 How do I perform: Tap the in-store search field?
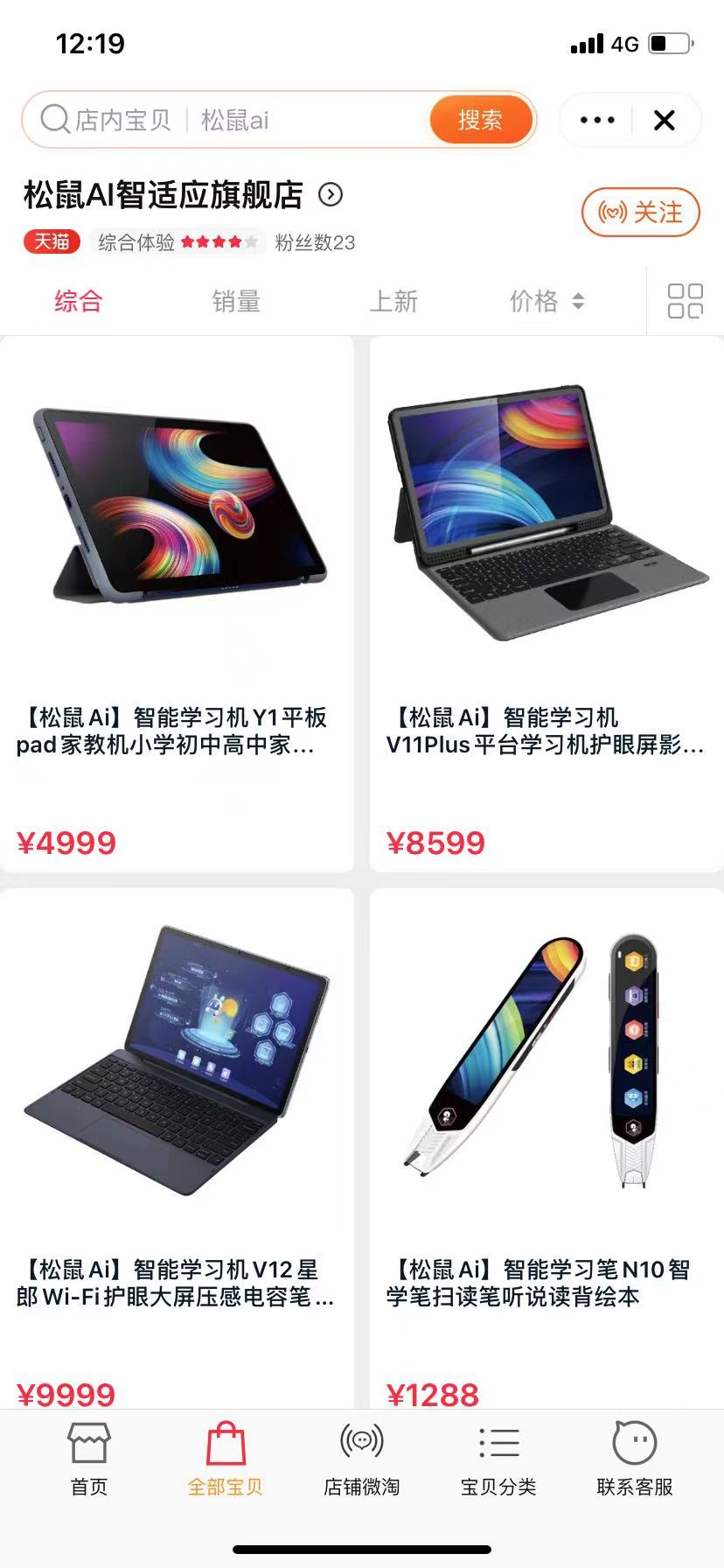coord(227,120)
